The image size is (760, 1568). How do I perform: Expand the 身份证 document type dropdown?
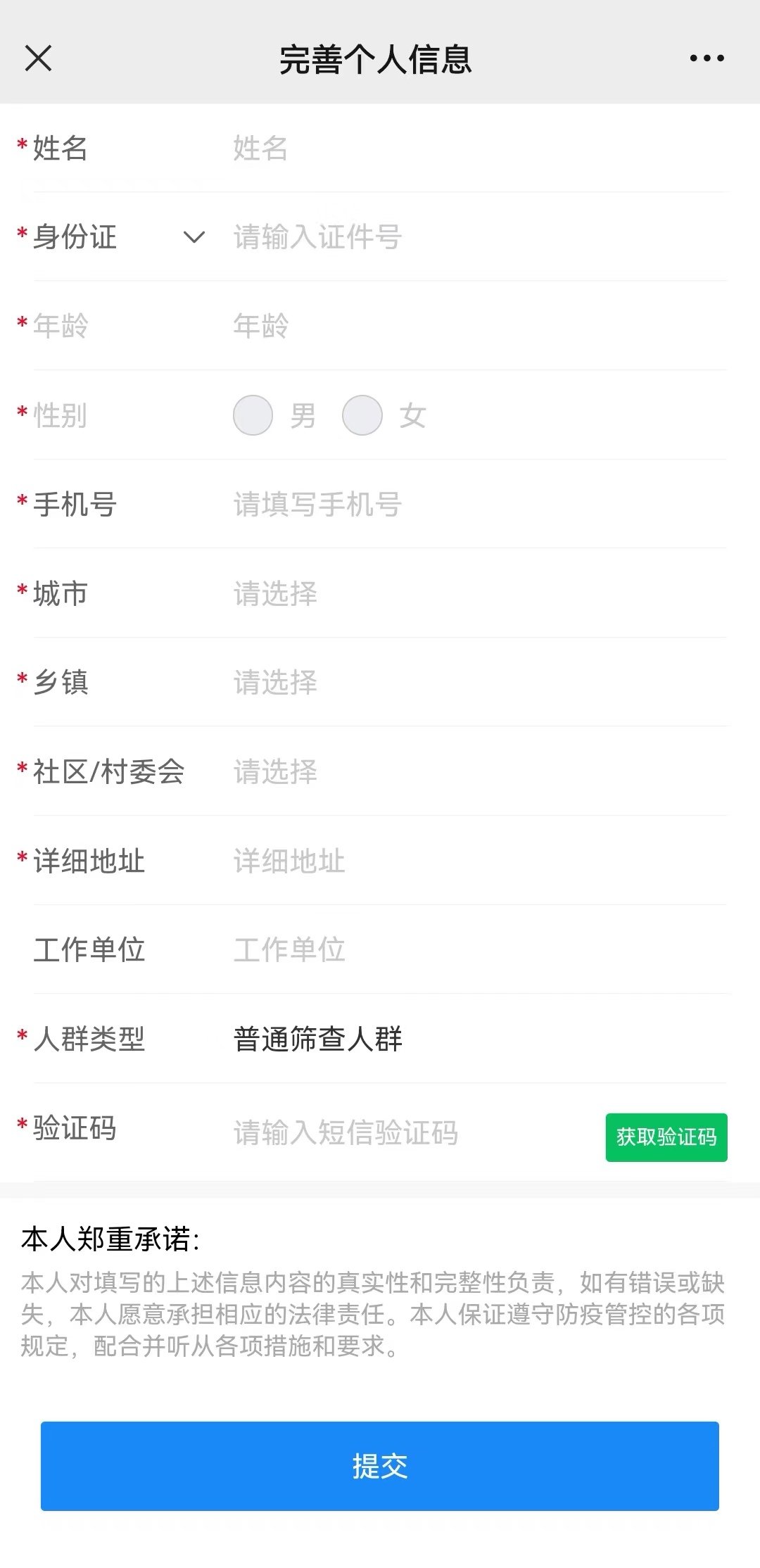point(194,237)
